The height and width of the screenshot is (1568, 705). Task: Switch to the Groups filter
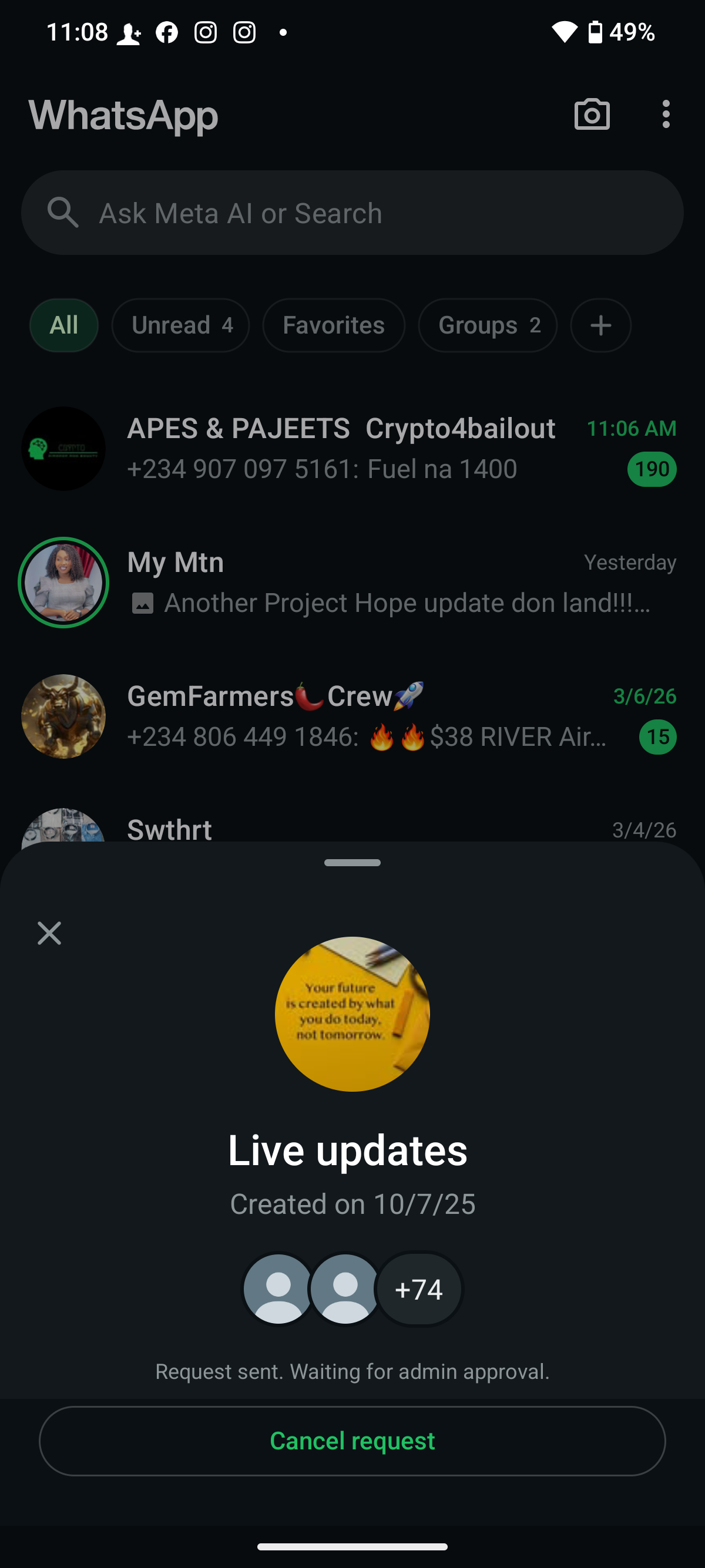(x=488, y=325)
